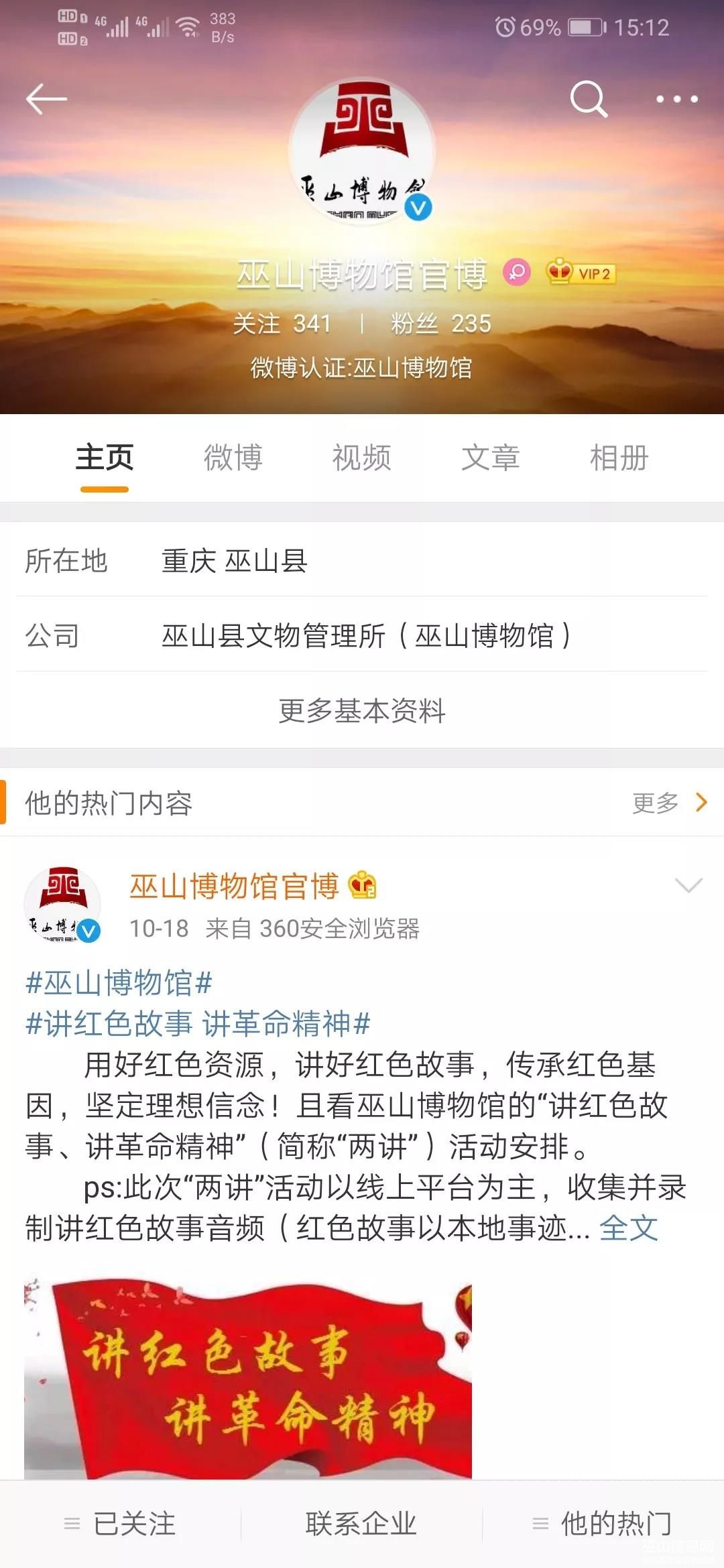
Task: Switch to the 文章 tab
Action: 491,458
